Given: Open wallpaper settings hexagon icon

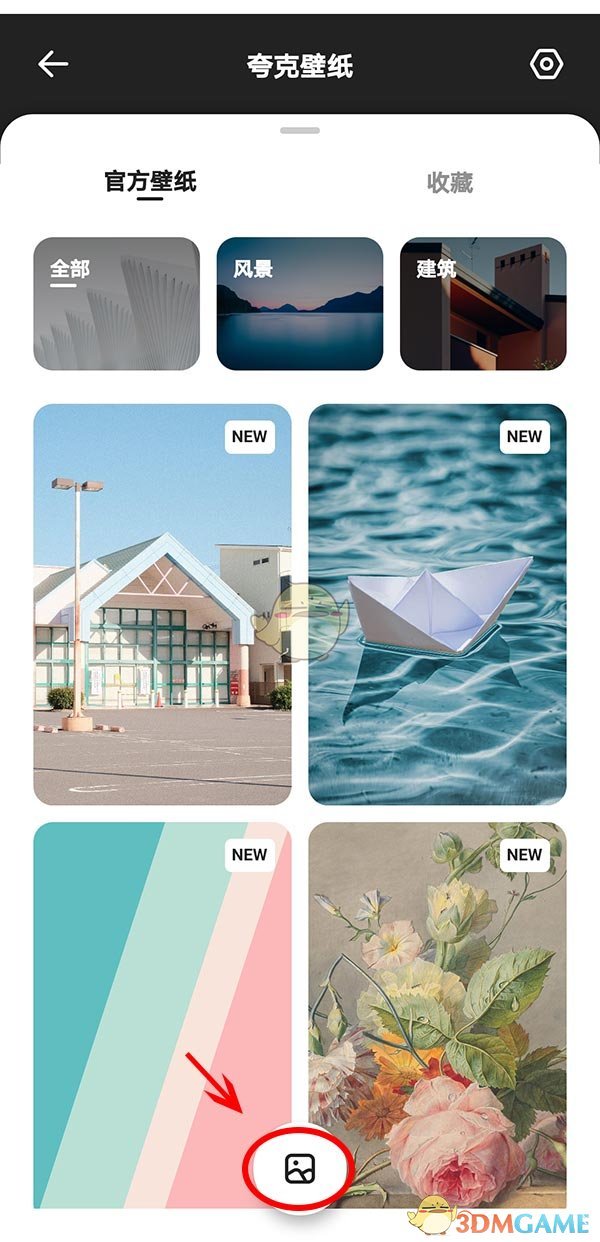Looking at the screenshot, I should pyautogui.click(x=546, y=65).
